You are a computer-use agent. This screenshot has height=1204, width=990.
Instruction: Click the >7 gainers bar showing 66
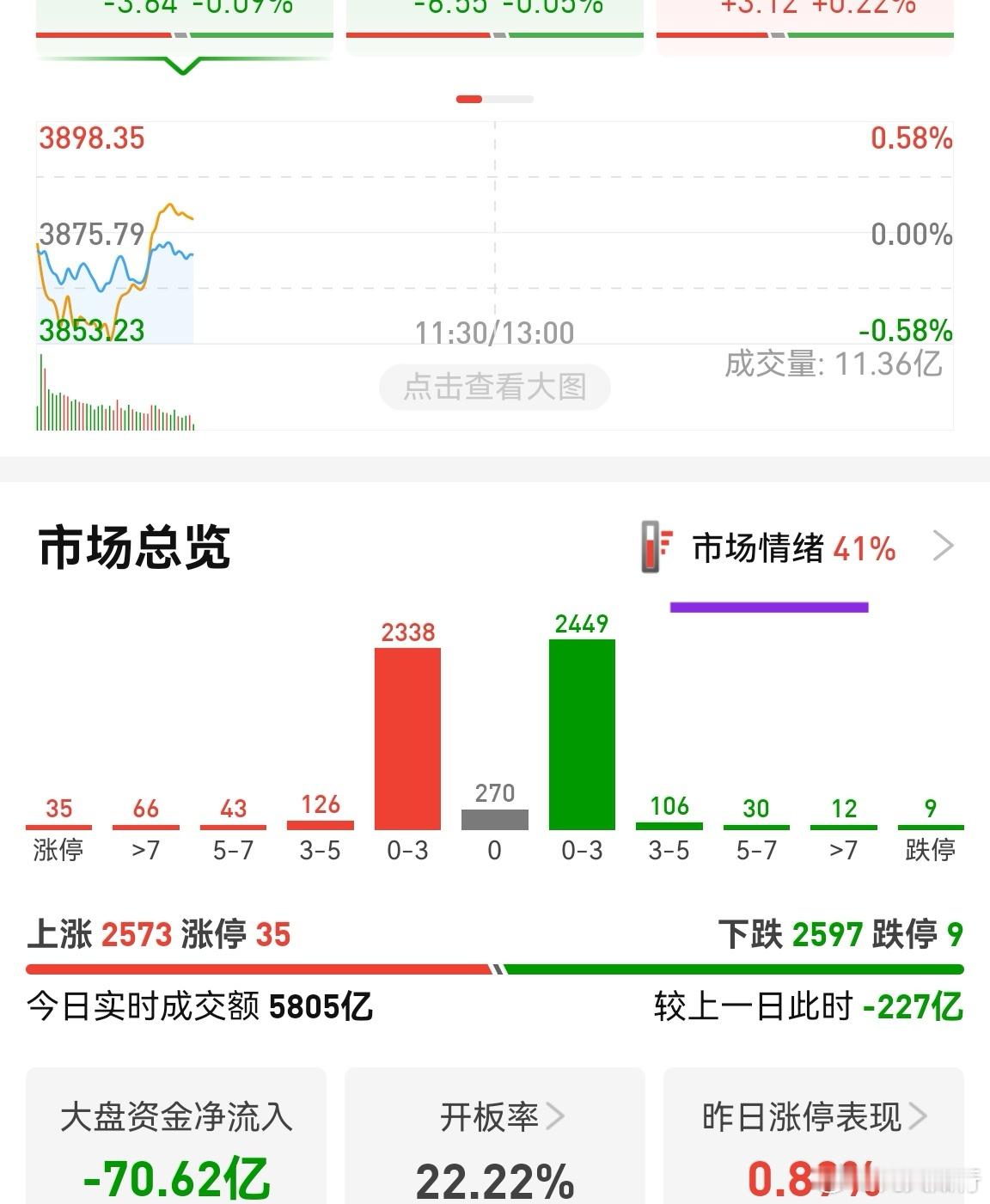[x=145, y=826]
